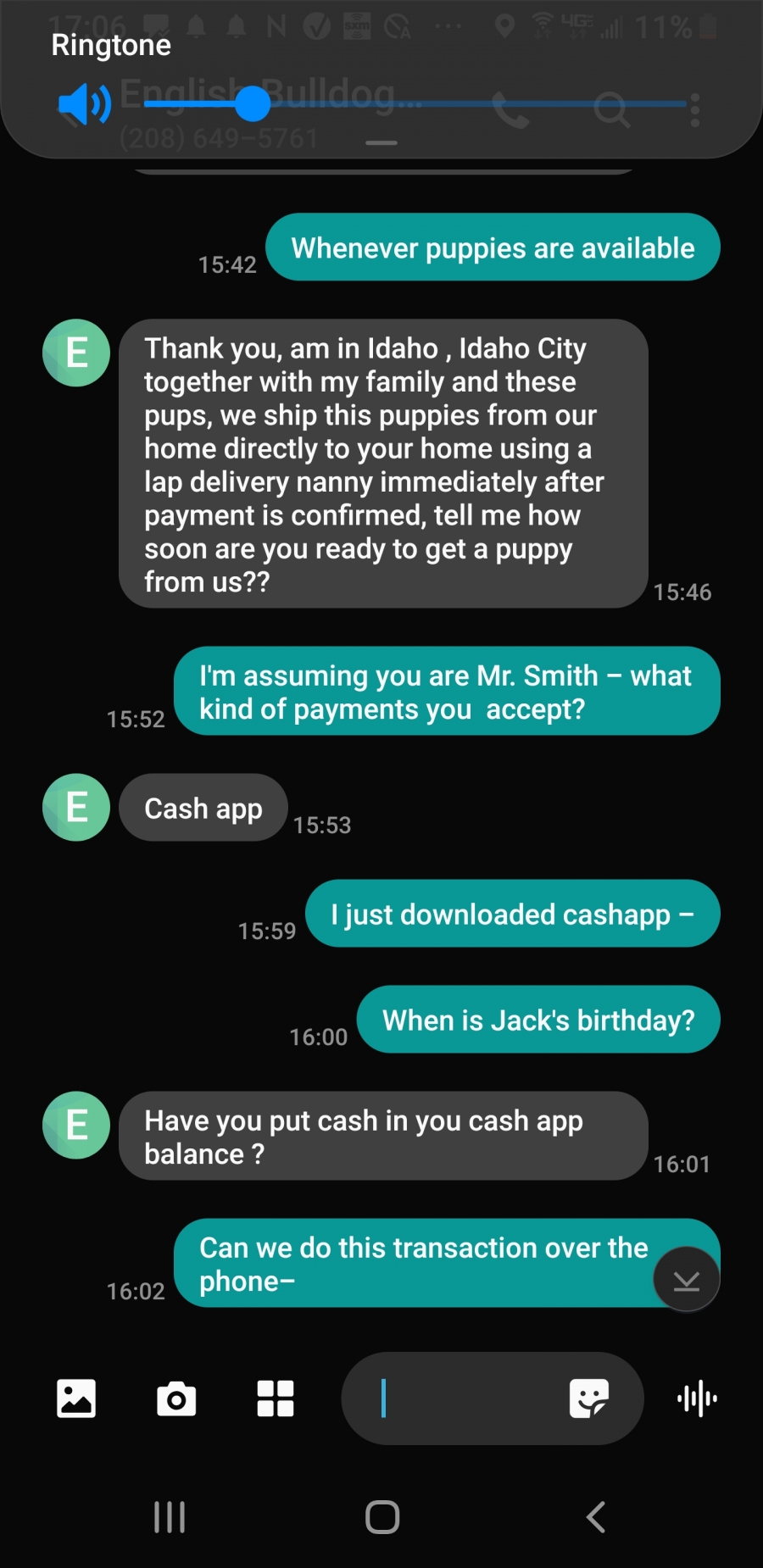The image size is (763, 1568).
Task: Open the attachments grid menu
Action: (x=276, y=1398)
